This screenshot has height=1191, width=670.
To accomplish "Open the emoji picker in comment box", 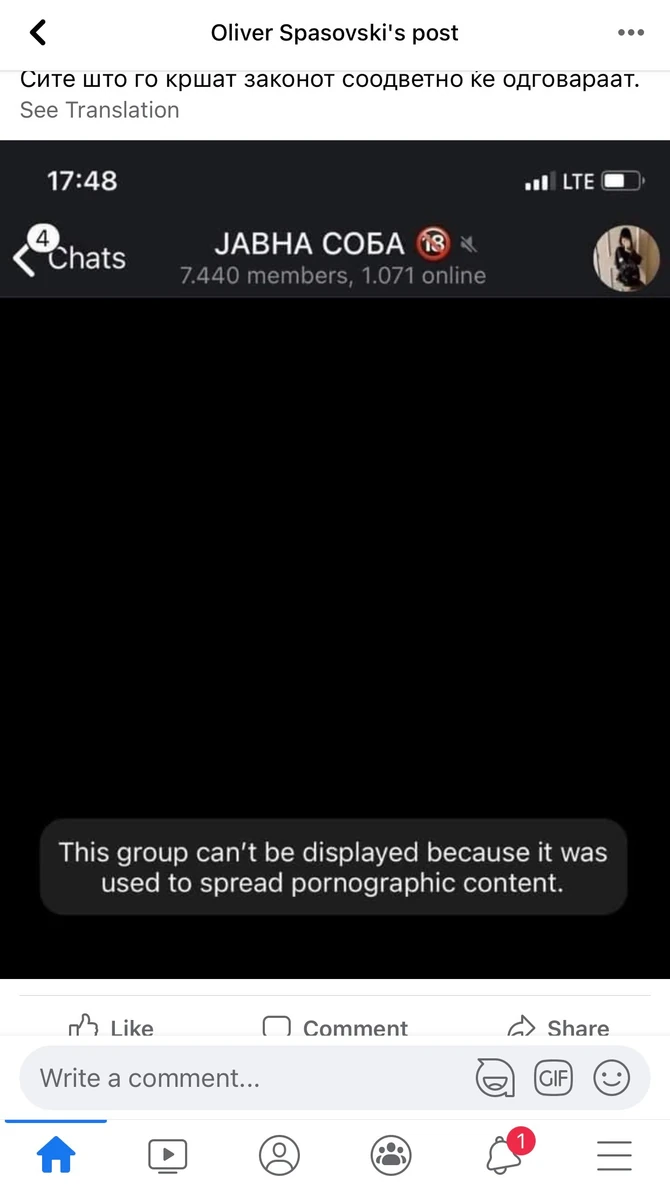I will (x=612, y=1078).
